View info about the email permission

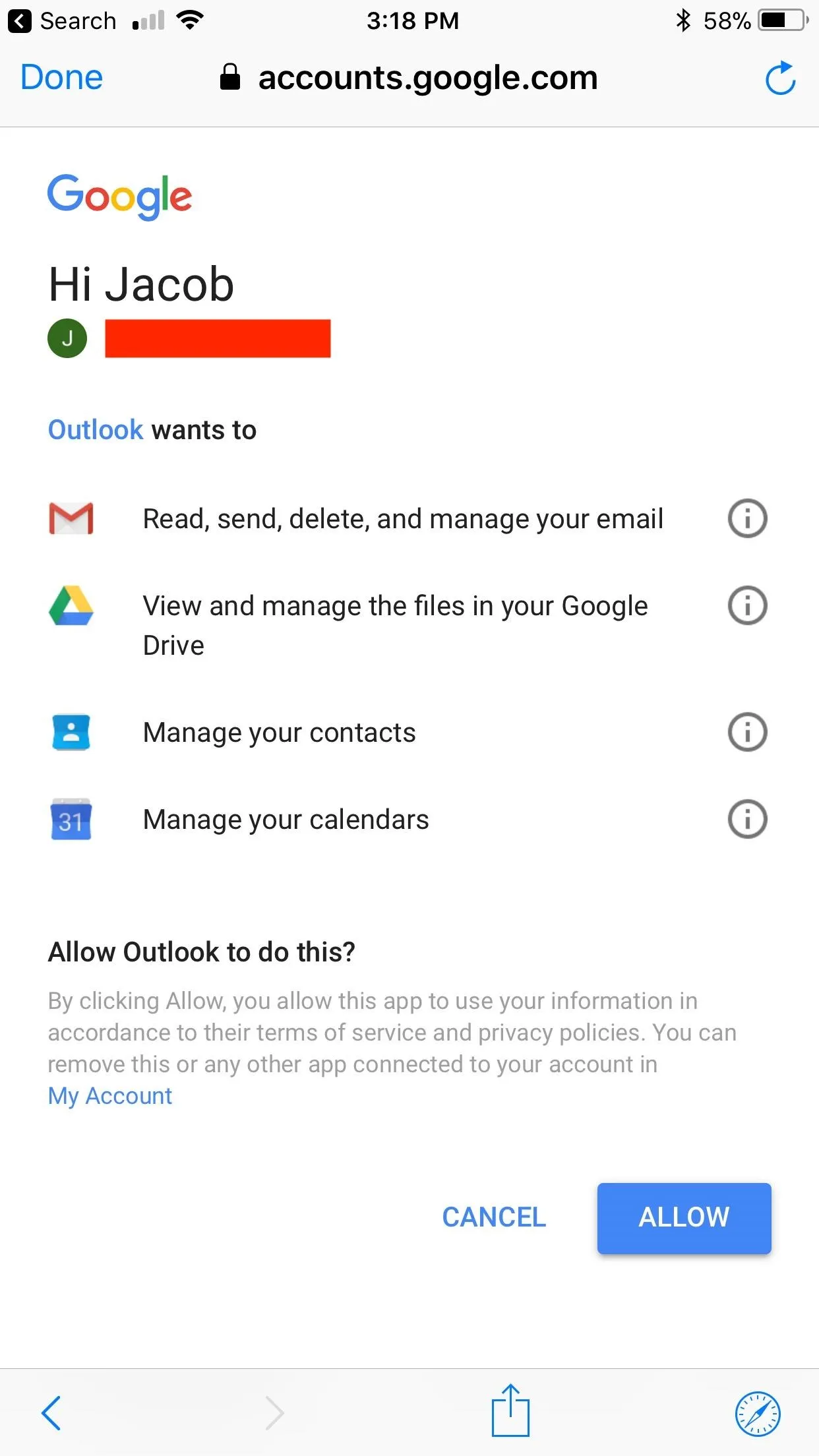(x=747, y=518)
